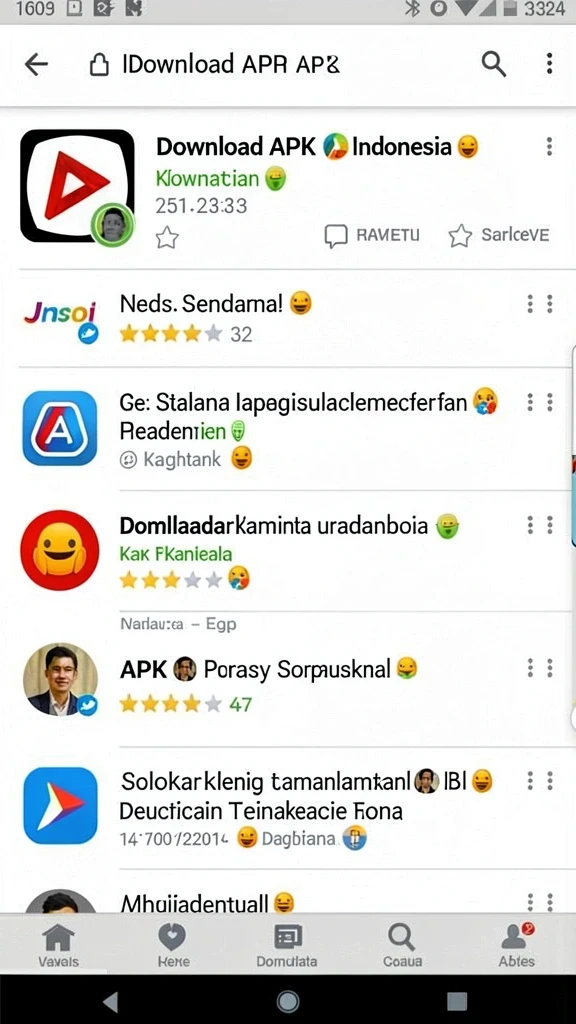Open the Download APK Indonesia entry
This screenshot has height=1024, width=576.
click(x=288, y=189)
